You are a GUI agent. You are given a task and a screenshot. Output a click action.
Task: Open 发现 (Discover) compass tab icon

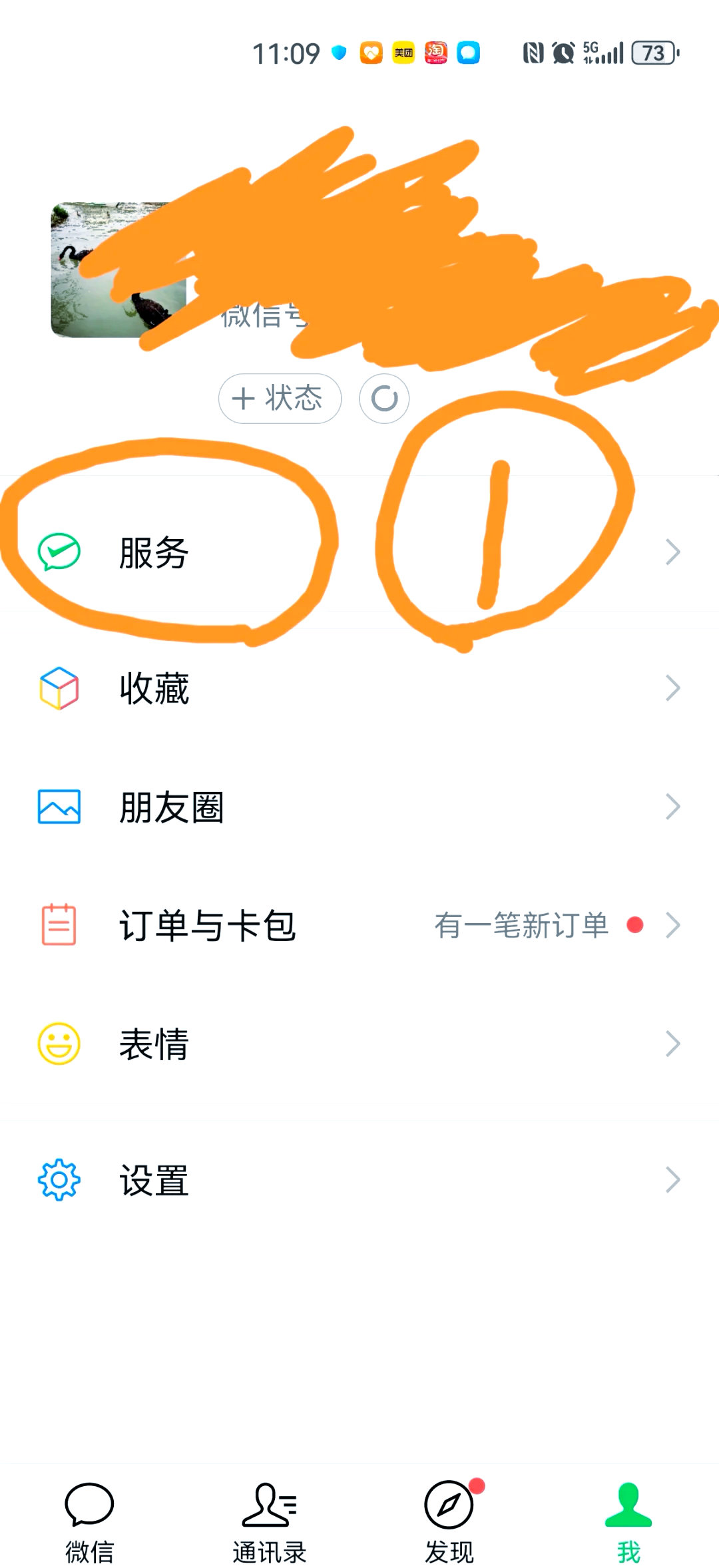pos(448,1505)
